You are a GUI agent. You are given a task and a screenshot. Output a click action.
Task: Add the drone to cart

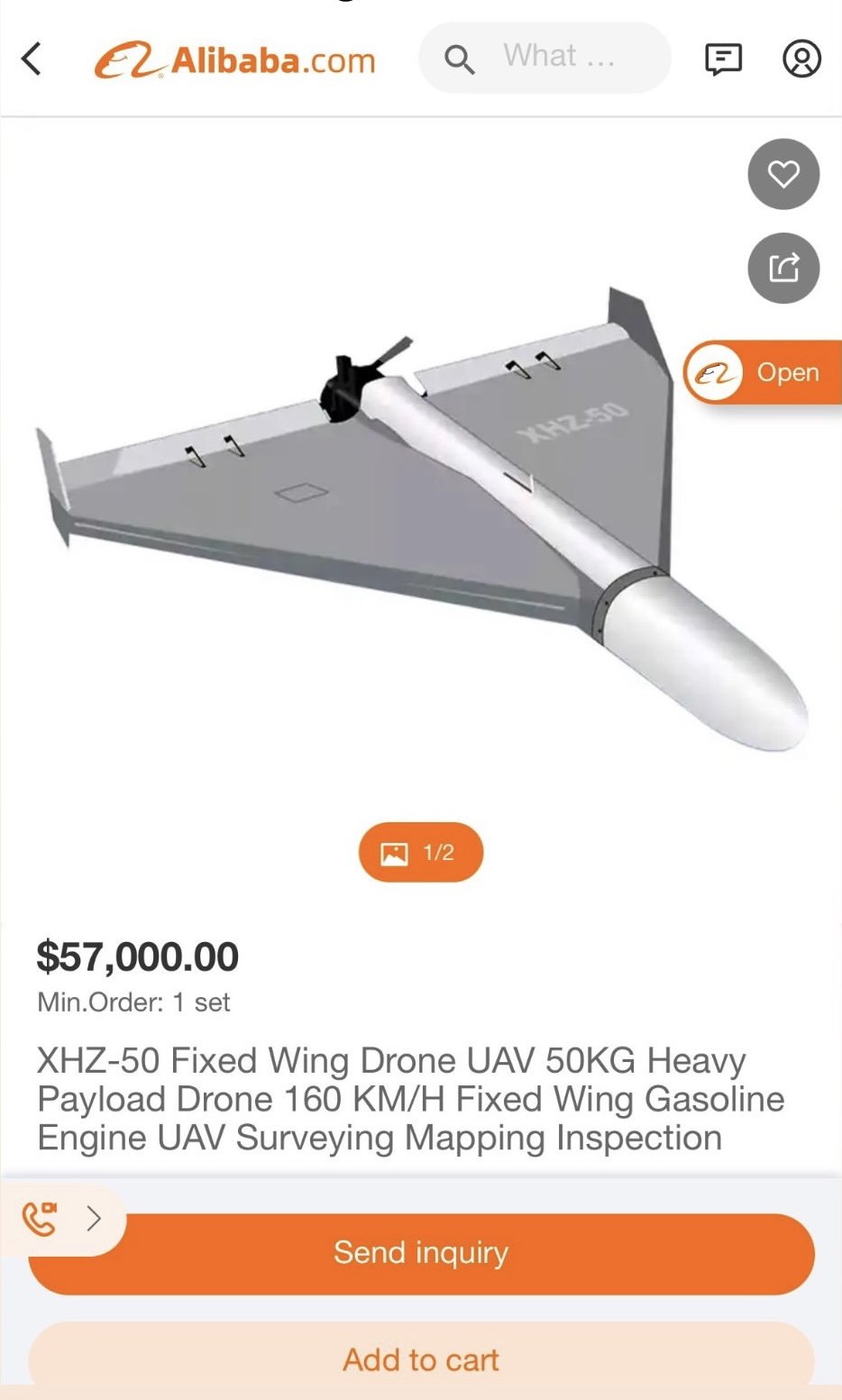click(x=421, y=1359)
